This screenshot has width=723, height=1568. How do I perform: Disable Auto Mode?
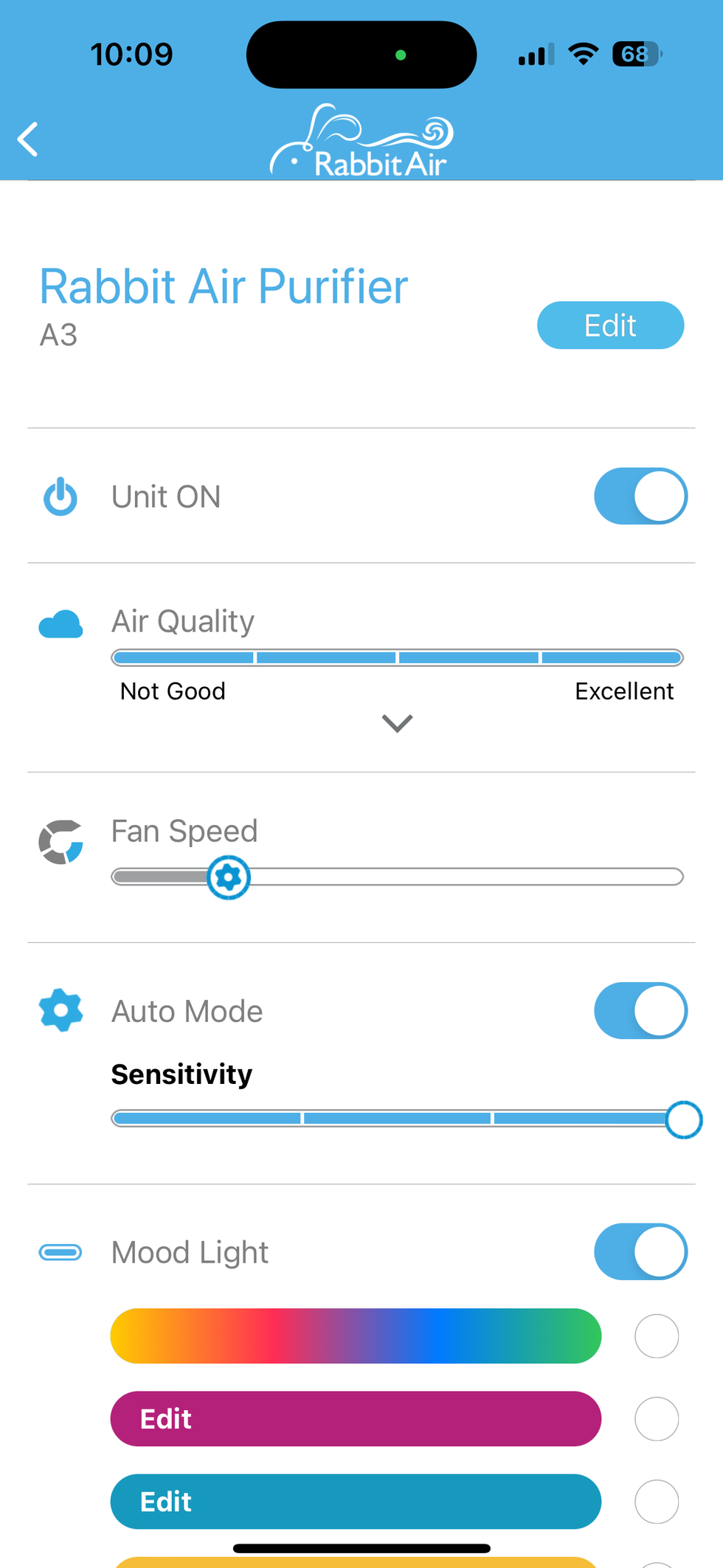pyautogui.click(x=640, y=1010)
